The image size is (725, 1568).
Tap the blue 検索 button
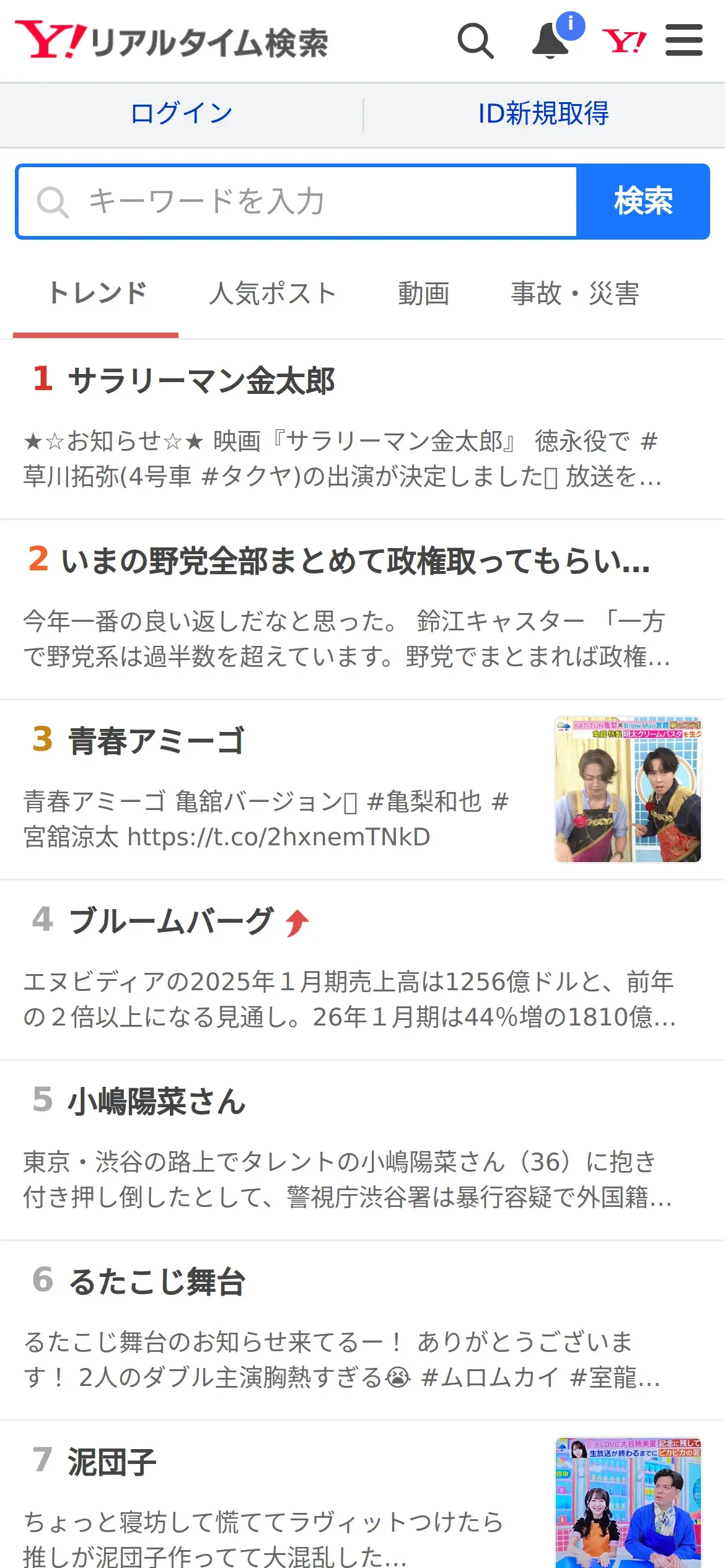(643, 201)
